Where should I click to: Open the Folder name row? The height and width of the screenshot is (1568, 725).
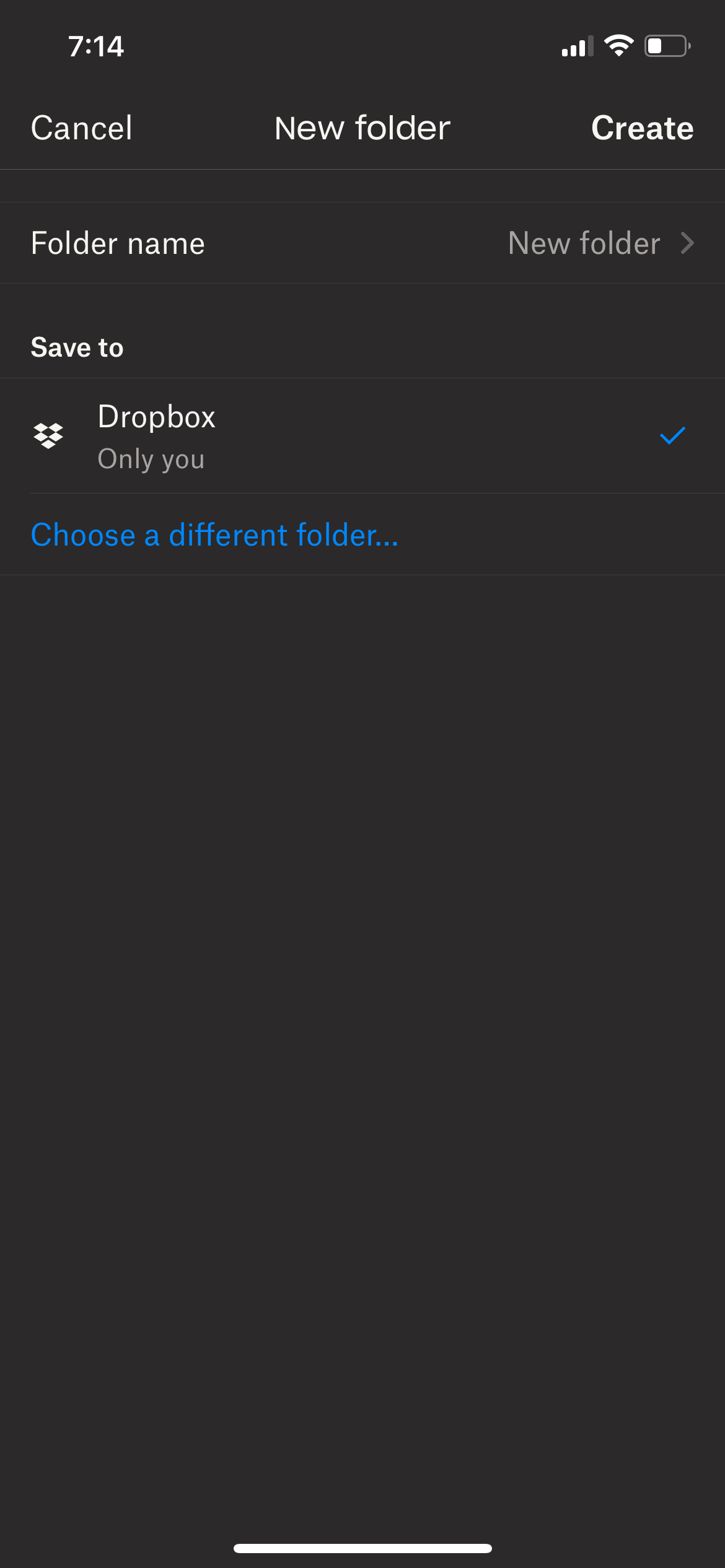point(362,243)
